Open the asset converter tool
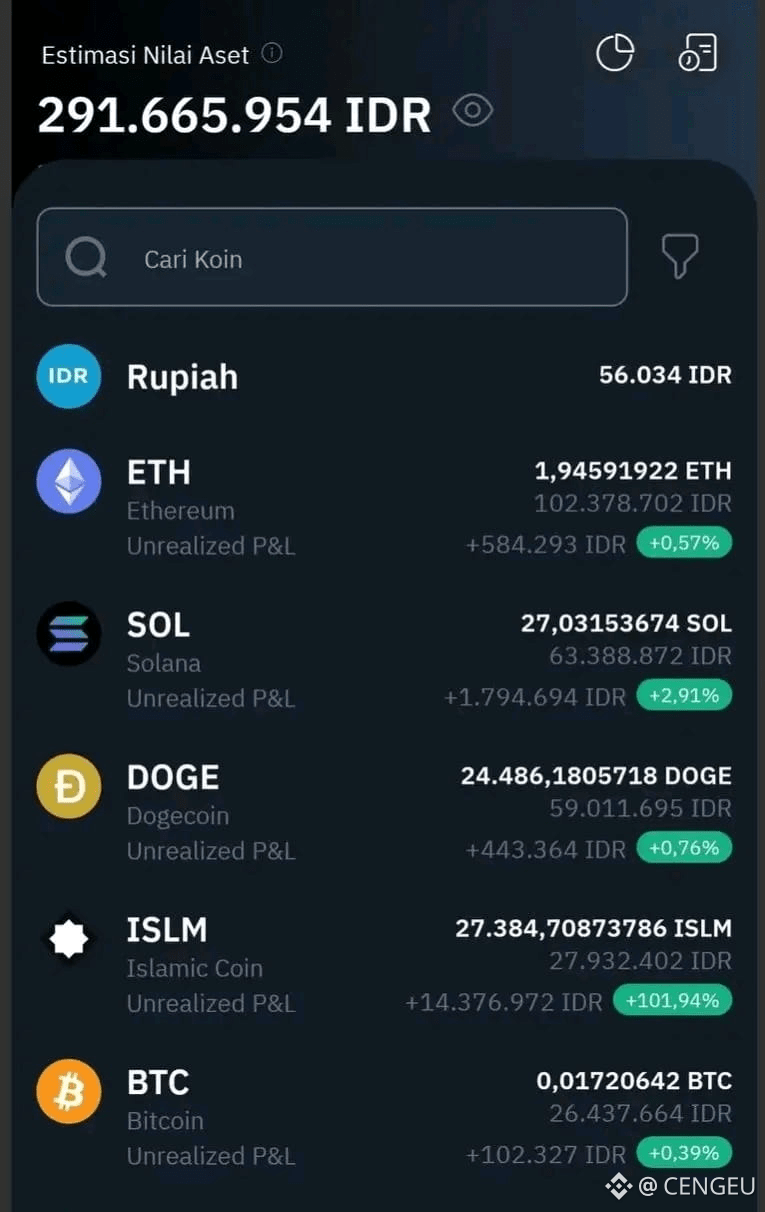The image size is (765, 1212). point(697,53)
